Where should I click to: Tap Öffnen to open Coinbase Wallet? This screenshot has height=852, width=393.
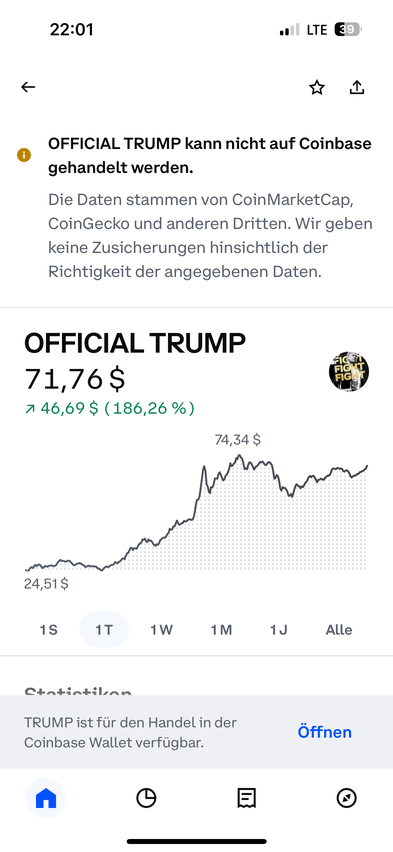click(325, 732)
